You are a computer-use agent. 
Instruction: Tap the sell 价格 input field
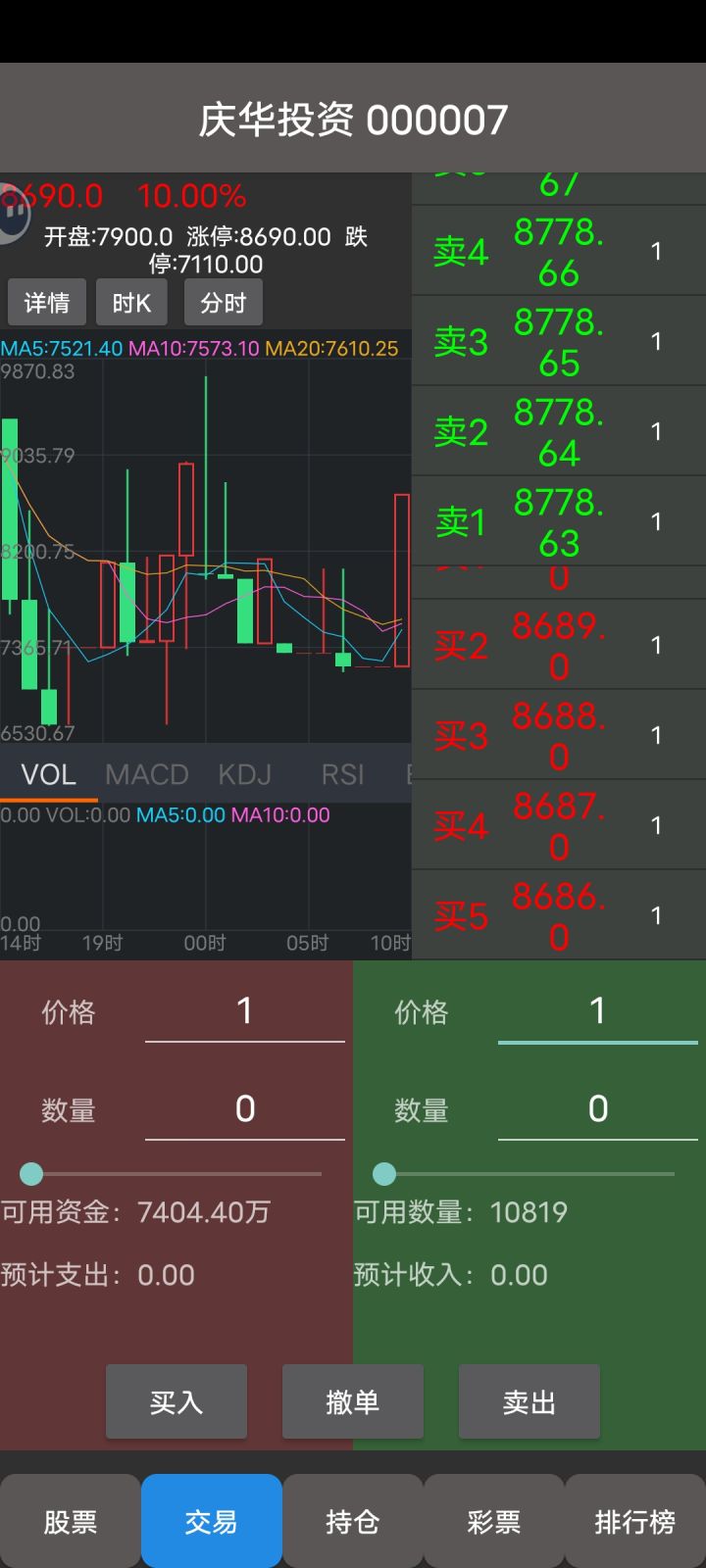click(598, 1011)
